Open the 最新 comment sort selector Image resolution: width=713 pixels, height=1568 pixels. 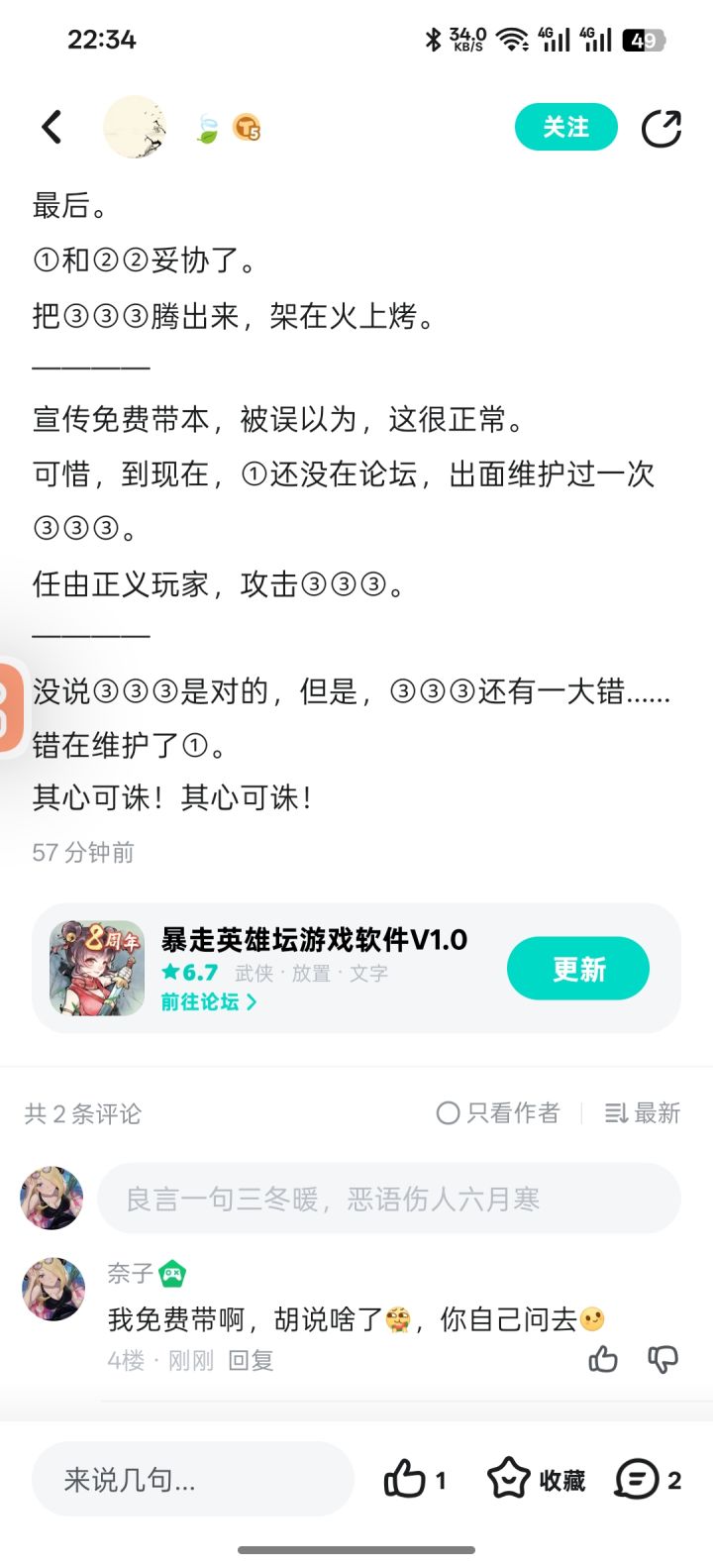[641, 1113]
